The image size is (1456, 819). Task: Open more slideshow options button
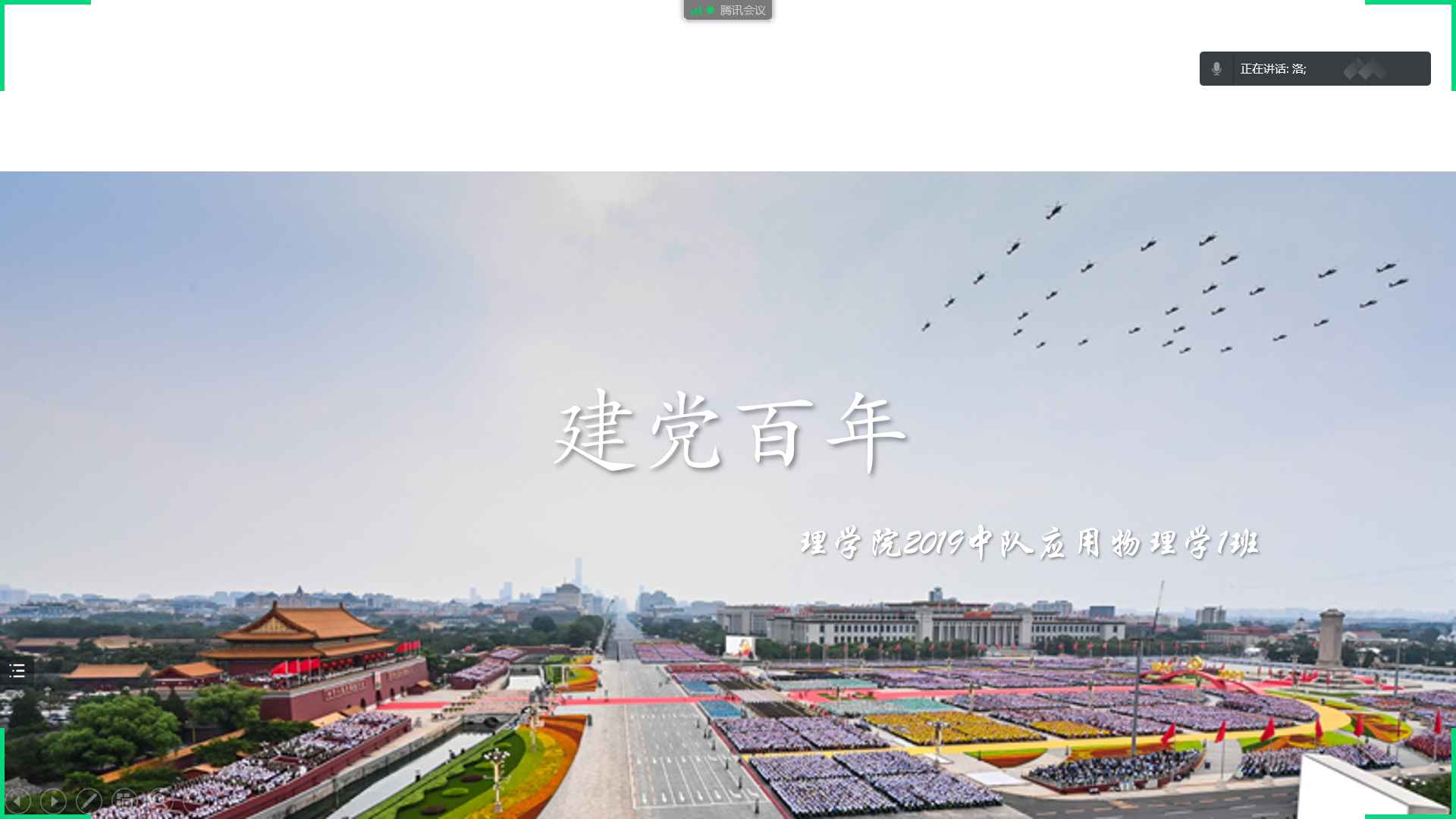(x=196, y=801)
